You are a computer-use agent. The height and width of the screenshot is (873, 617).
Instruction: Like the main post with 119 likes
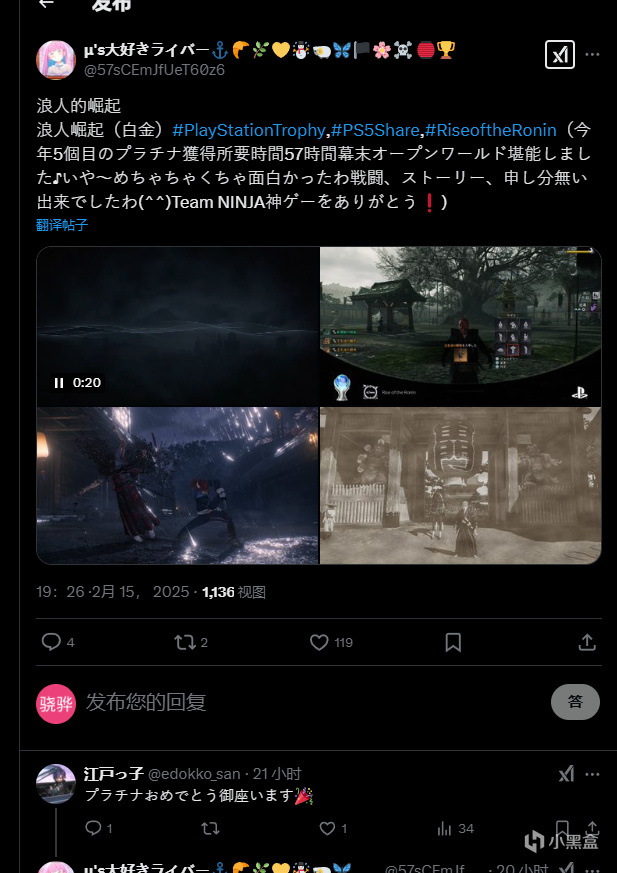pyautogui.click(x=319, y=642)
